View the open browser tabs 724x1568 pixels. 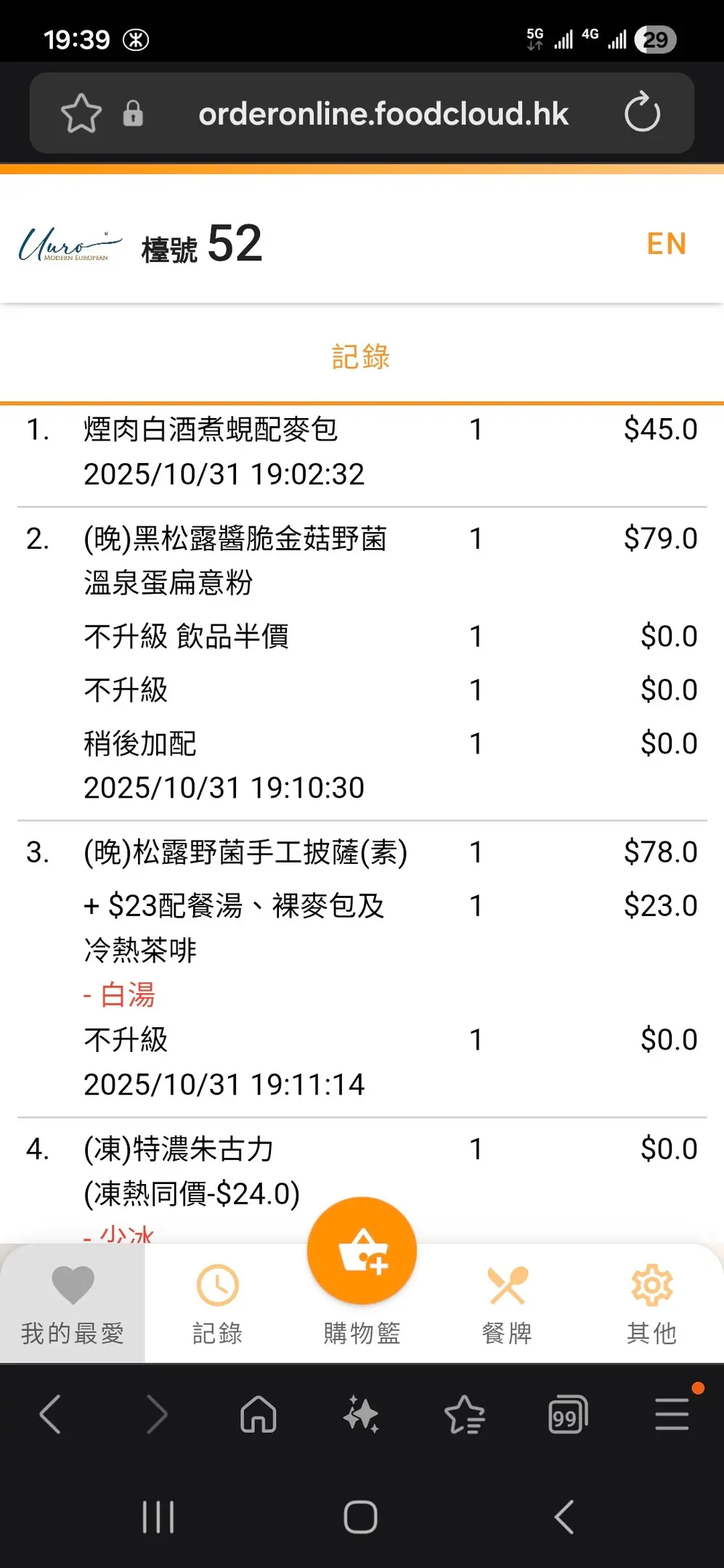(x=568, y=1415)
